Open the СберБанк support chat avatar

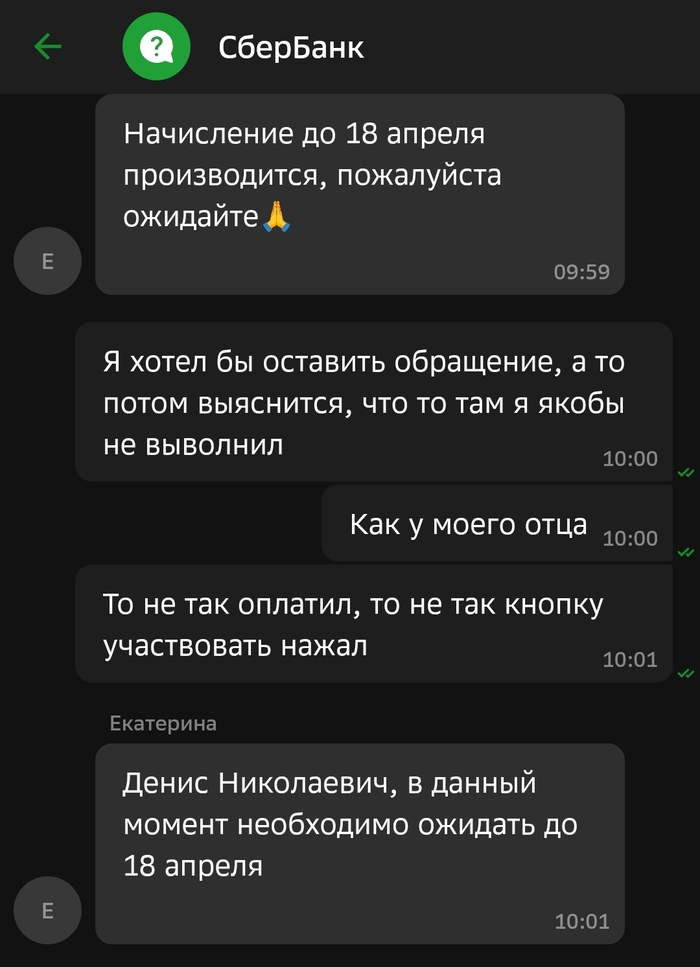155,47
